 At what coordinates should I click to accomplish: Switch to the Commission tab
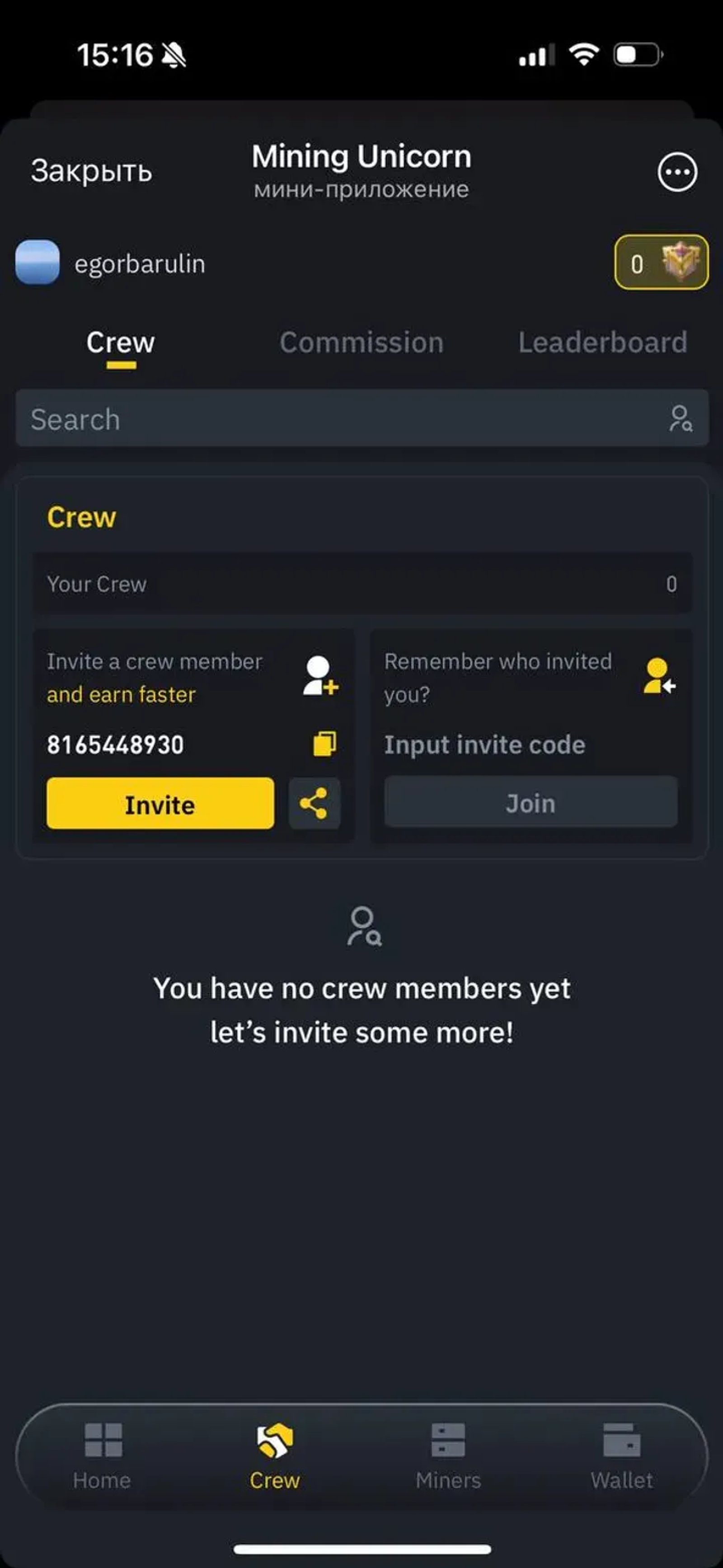point(361,343)
